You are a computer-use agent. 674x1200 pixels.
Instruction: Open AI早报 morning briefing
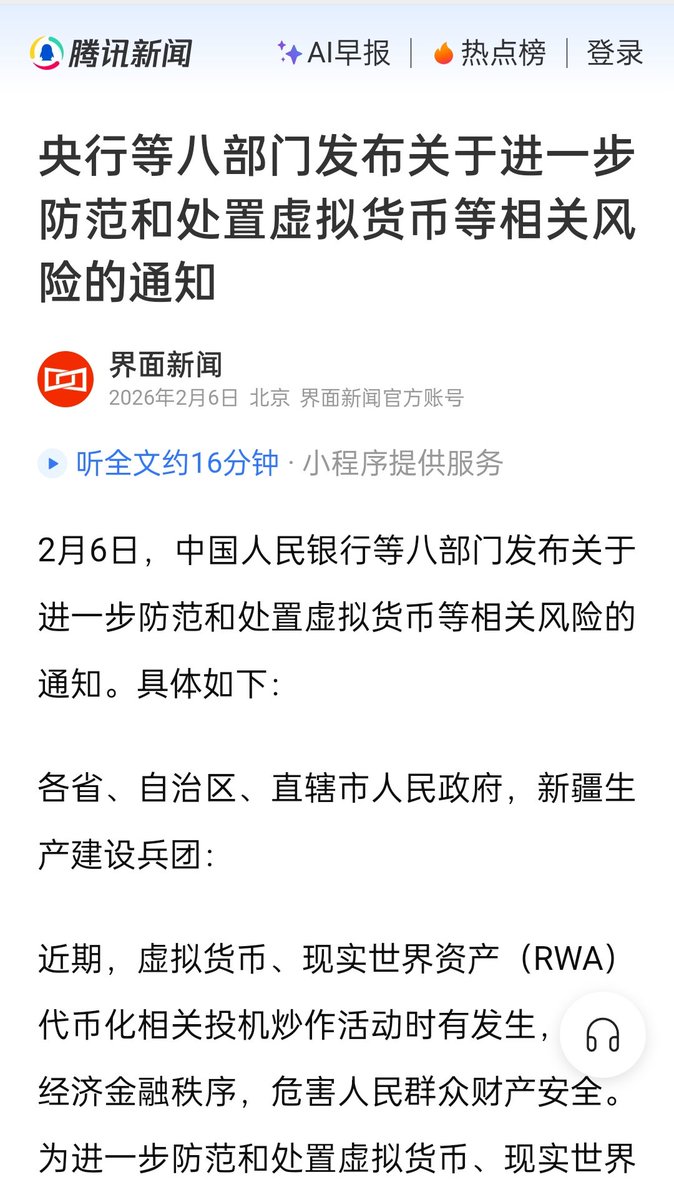(334, 53)
